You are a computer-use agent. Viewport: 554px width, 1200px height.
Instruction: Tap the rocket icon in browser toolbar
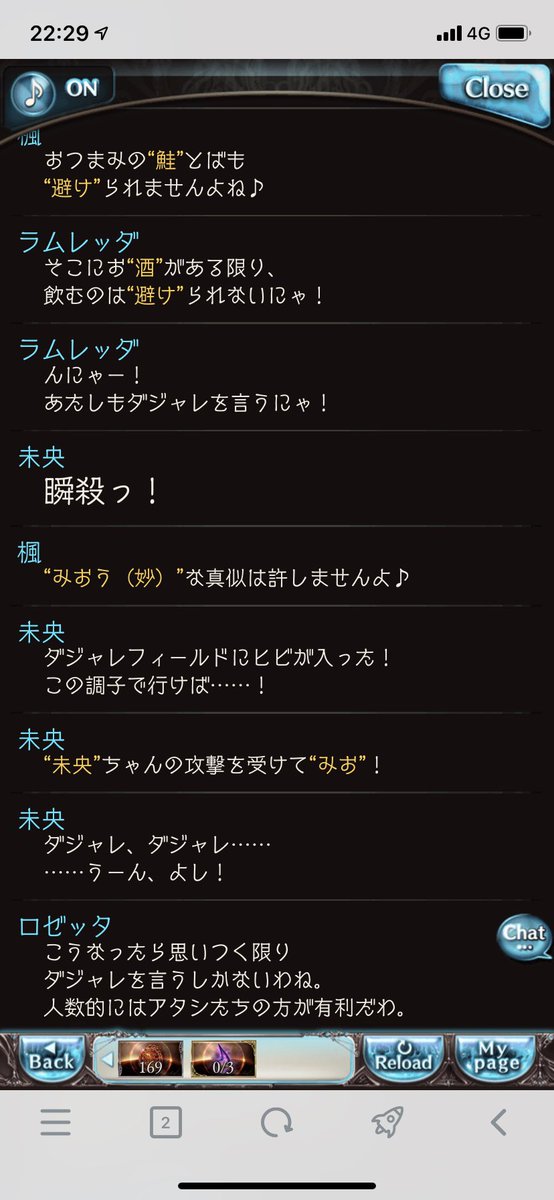click(387, 1123)
